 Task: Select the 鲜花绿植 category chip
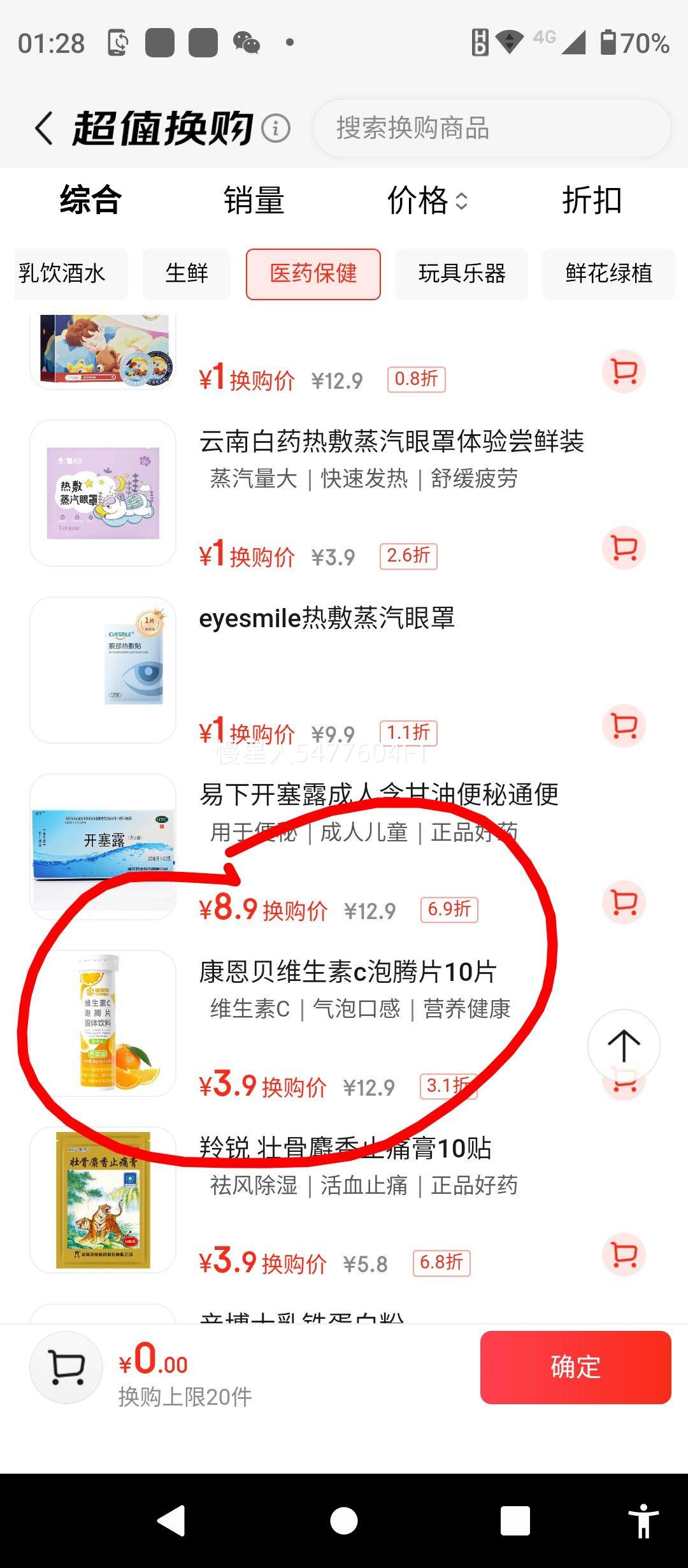[x=608, y=273]
